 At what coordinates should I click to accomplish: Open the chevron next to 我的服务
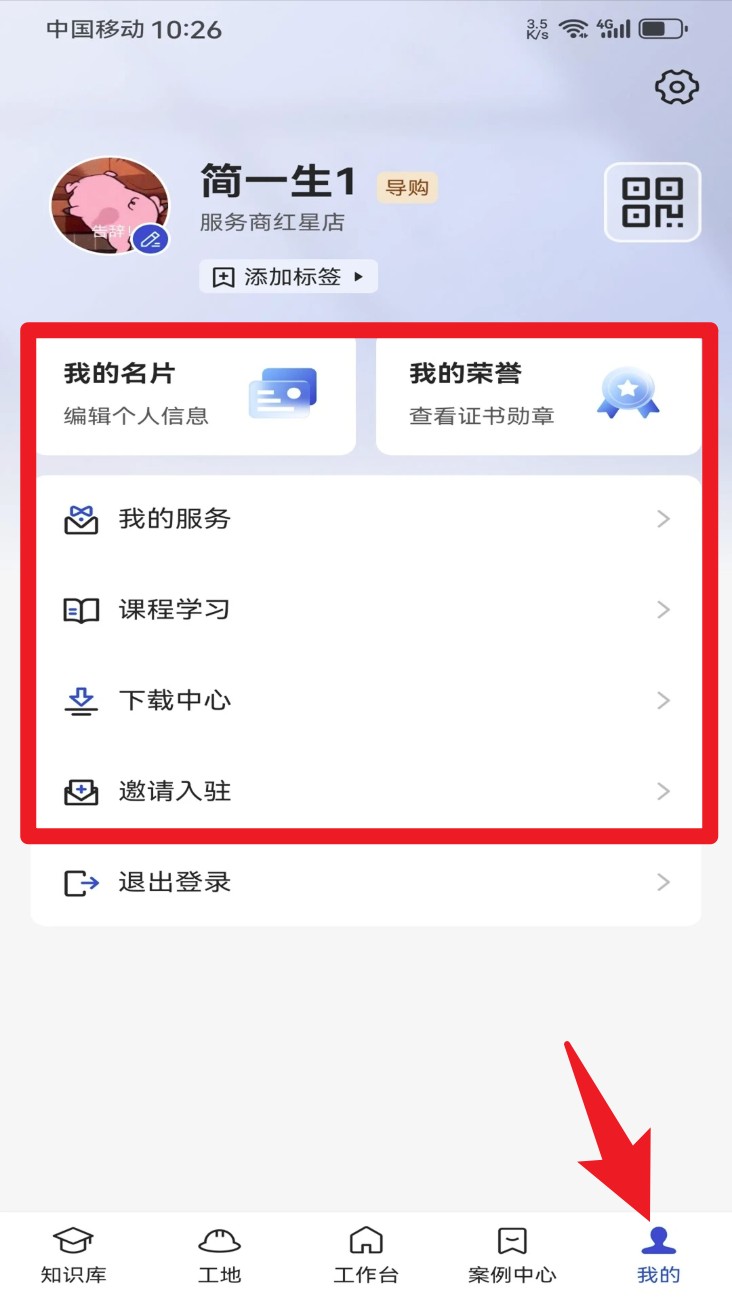point(663,519)
